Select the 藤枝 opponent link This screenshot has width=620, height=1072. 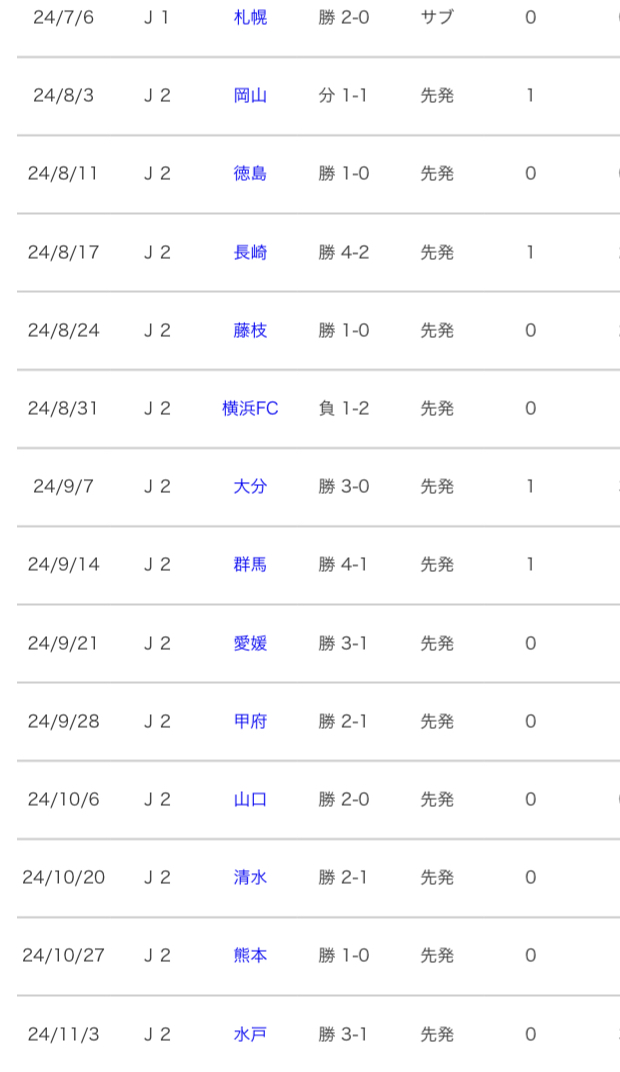point(250,330)
